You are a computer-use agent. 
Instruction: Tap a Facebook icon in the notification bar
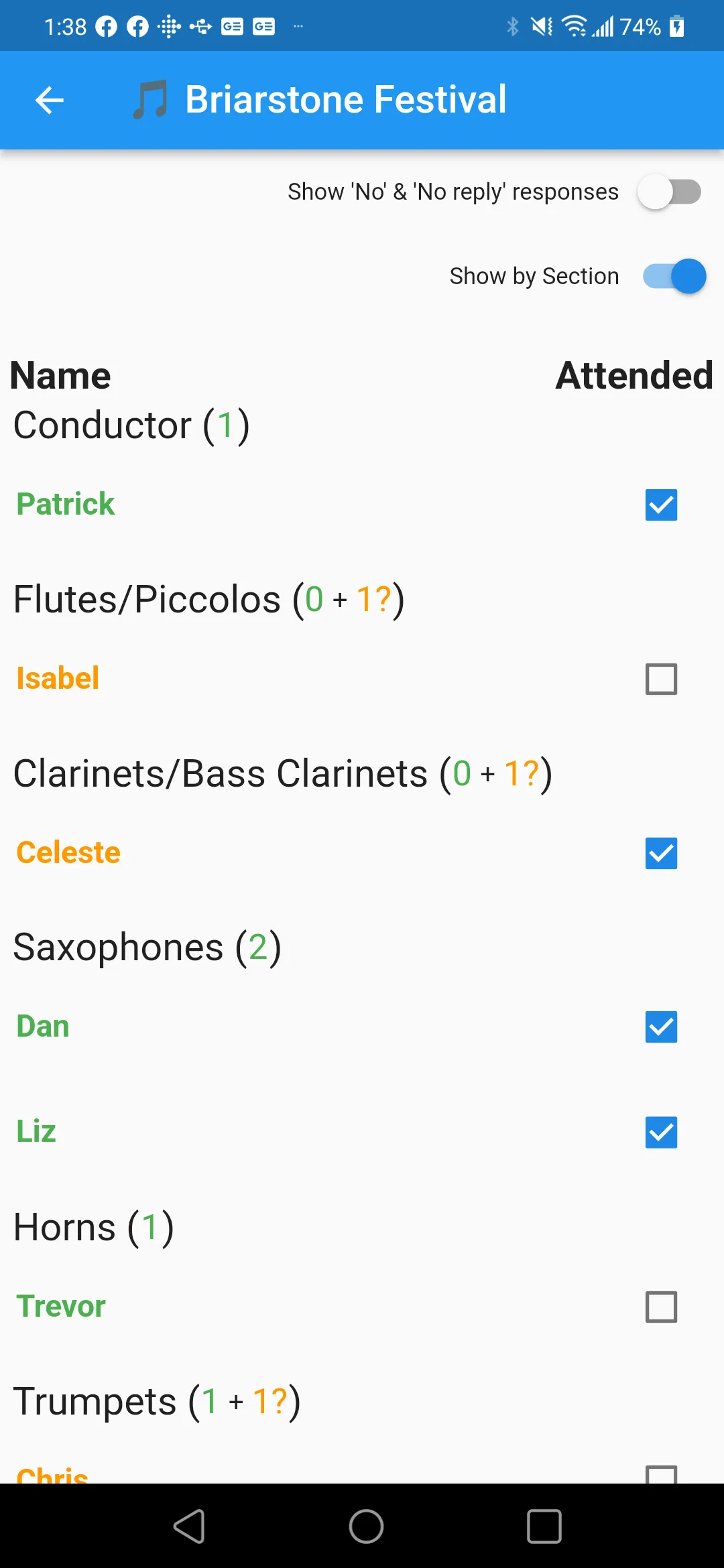(x=107, y=25)
